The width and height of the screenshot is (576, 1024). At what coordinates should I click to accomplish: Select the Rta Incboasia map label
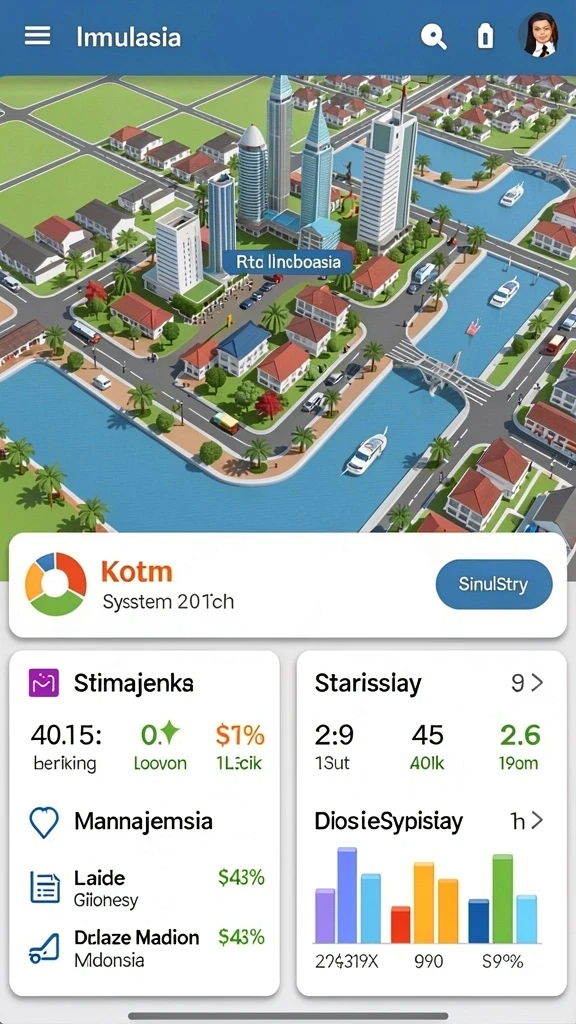pos(288,262)
